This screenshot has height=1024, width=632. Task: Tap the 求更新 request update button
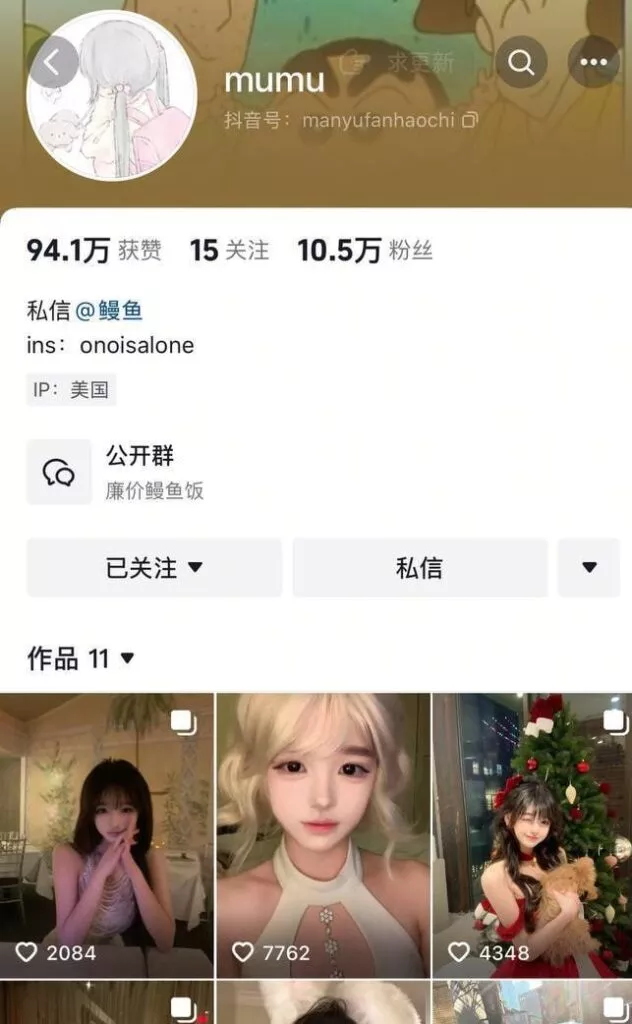pyautogui.click(x=396, y=63)
